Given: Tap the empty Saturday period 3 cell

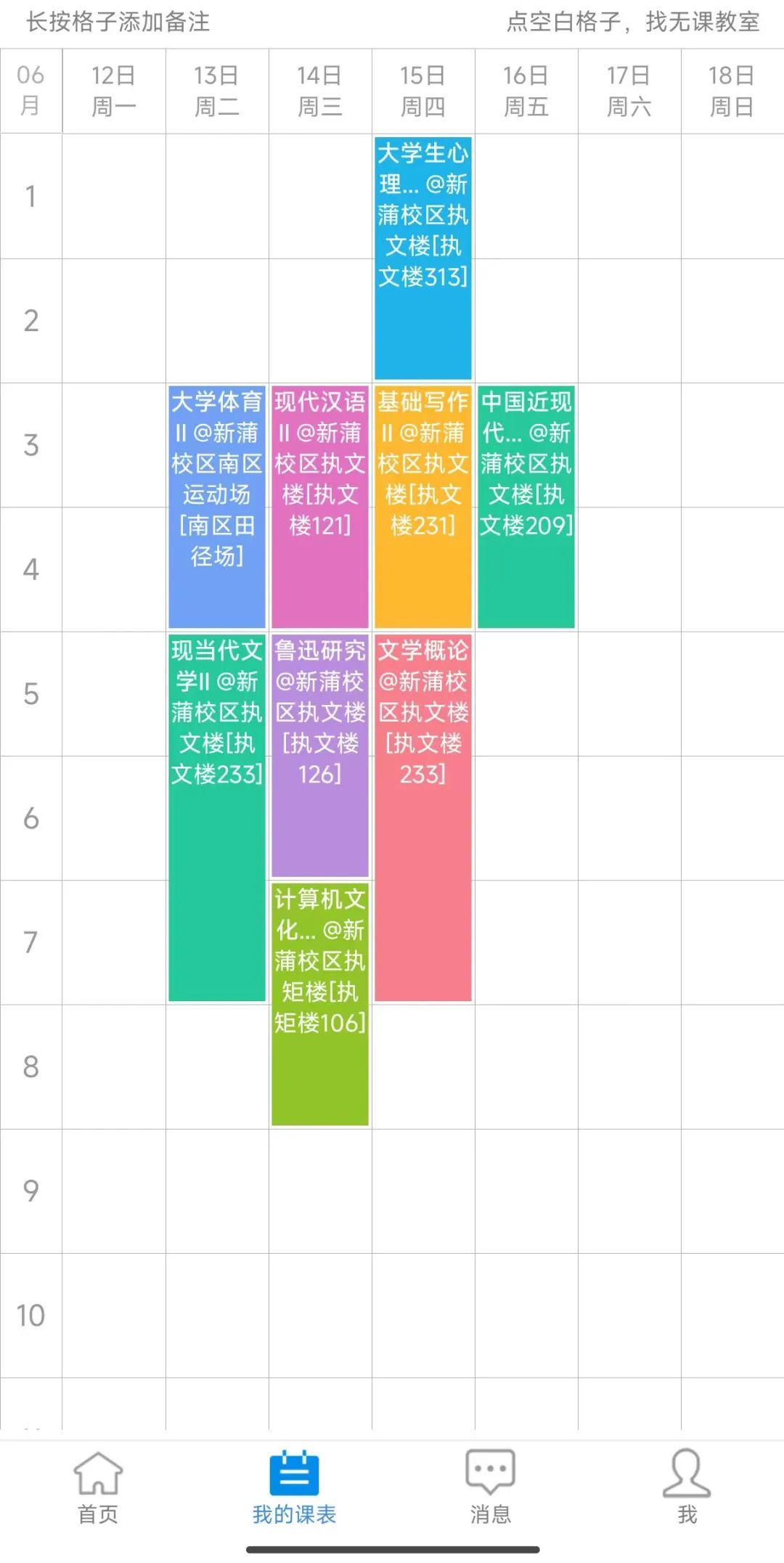Looking at the screenshot, I should pos(629,444).
